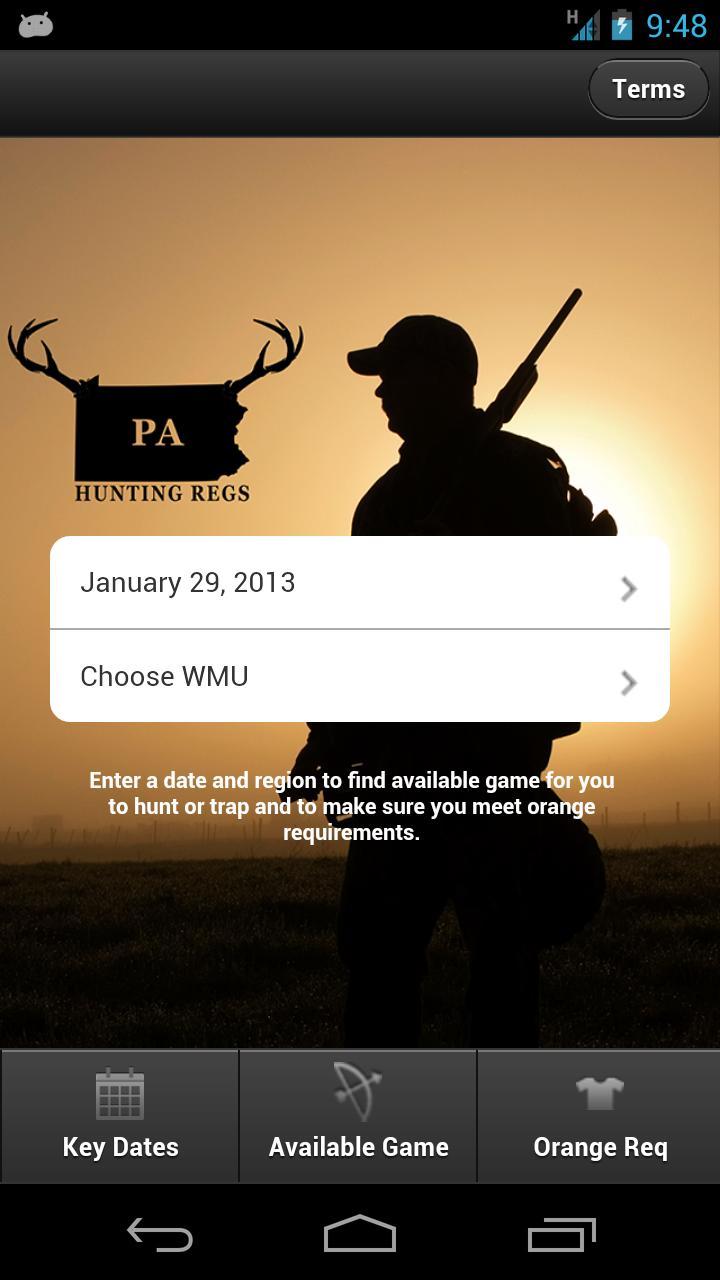Click the instruction text about orange requirements
The width and height of the screenshot is (720, 1280).
pyautogui.click(x=351, y=806)
